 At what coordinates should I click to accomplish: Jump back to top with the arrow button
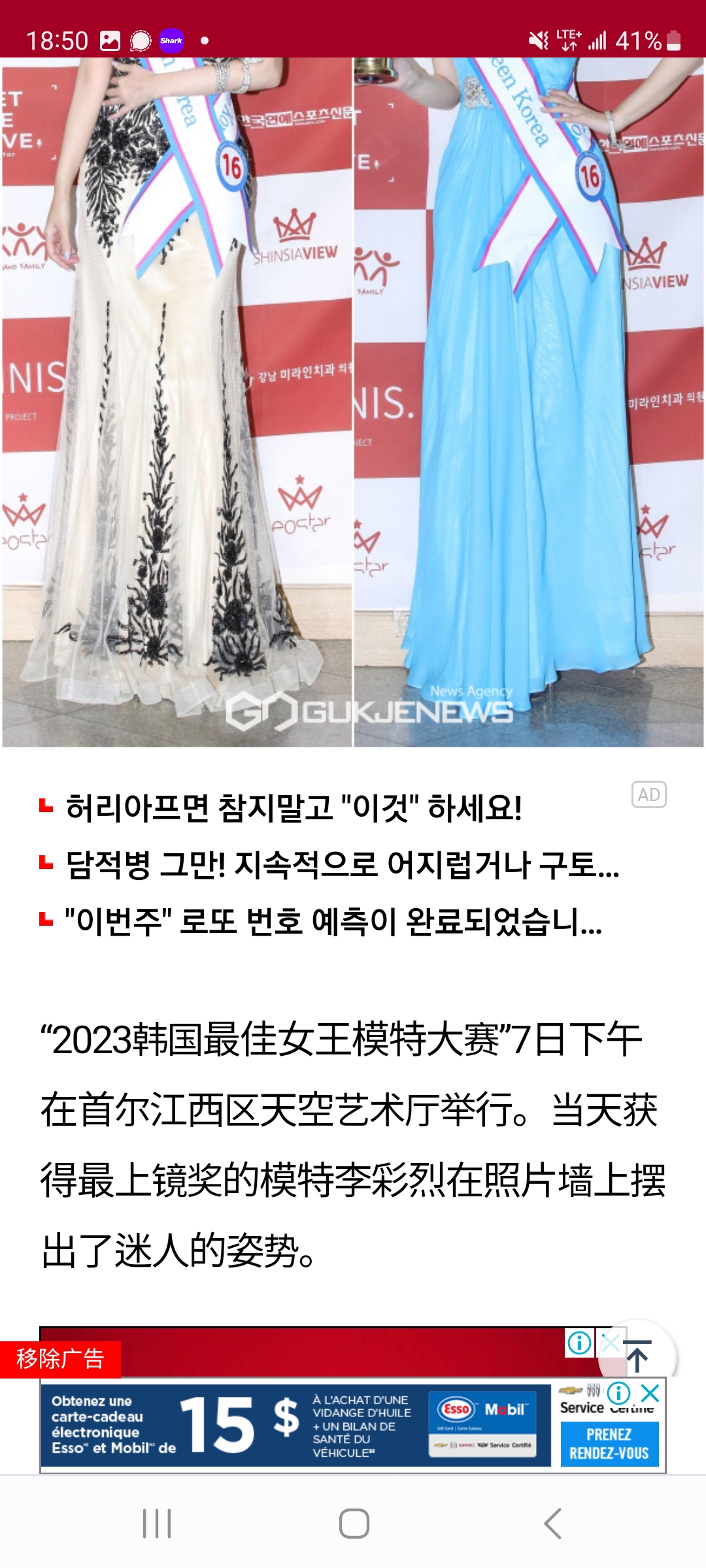tap(637, 1356)
